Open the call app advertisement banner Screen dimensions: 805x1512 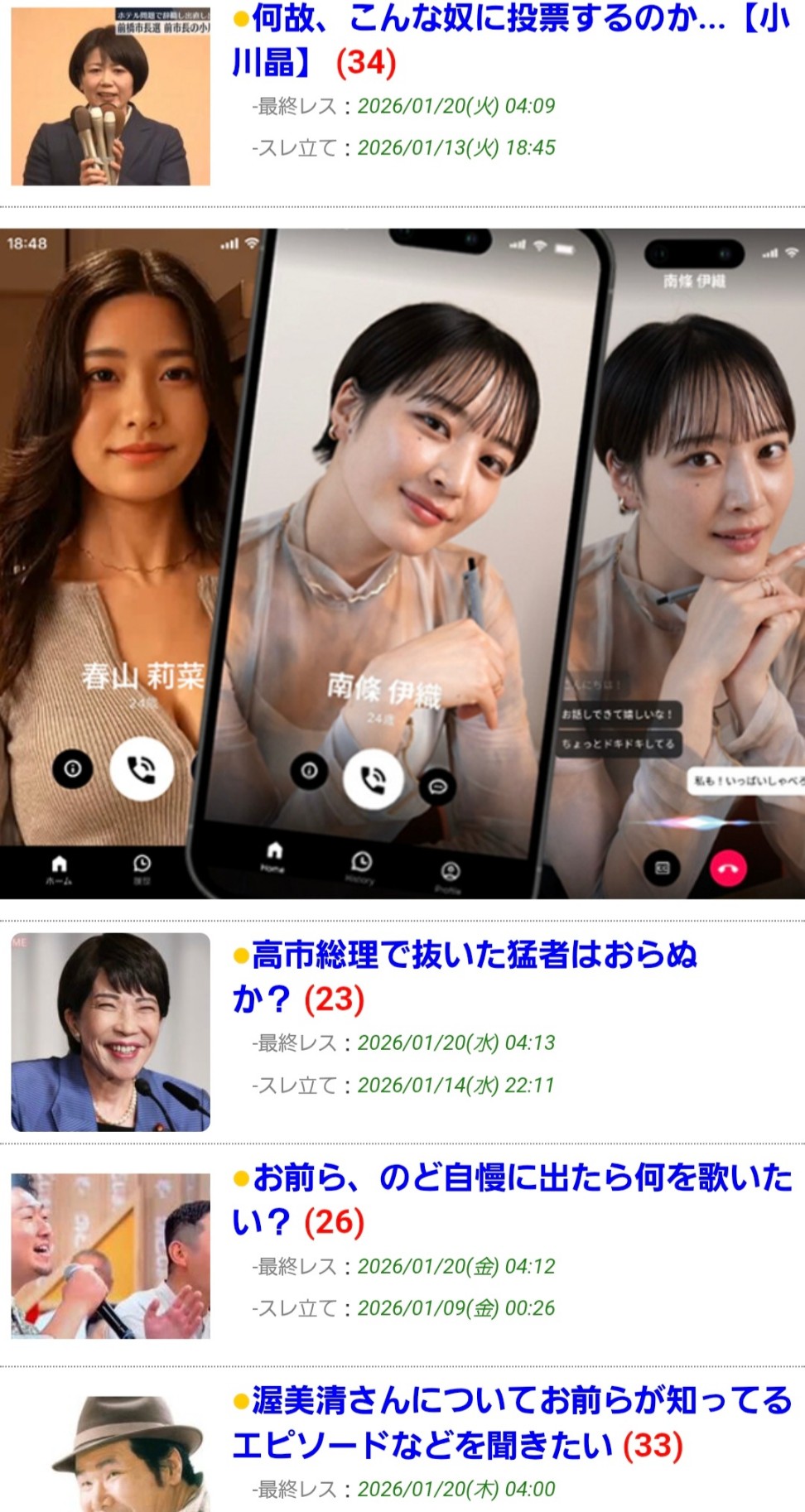(x=402, y=563)
